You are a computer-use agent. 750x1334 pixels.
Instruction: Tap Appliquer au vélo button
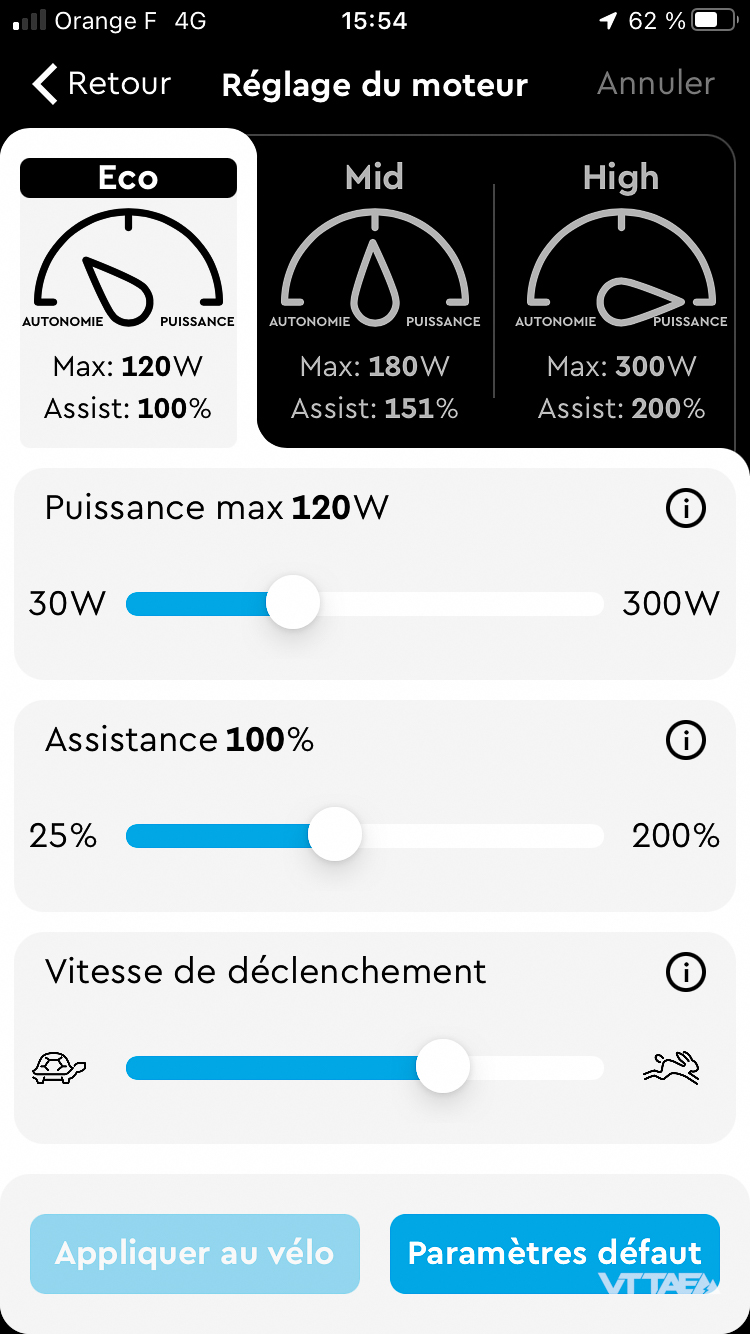pyautogui.click(x=195, y=1254)
